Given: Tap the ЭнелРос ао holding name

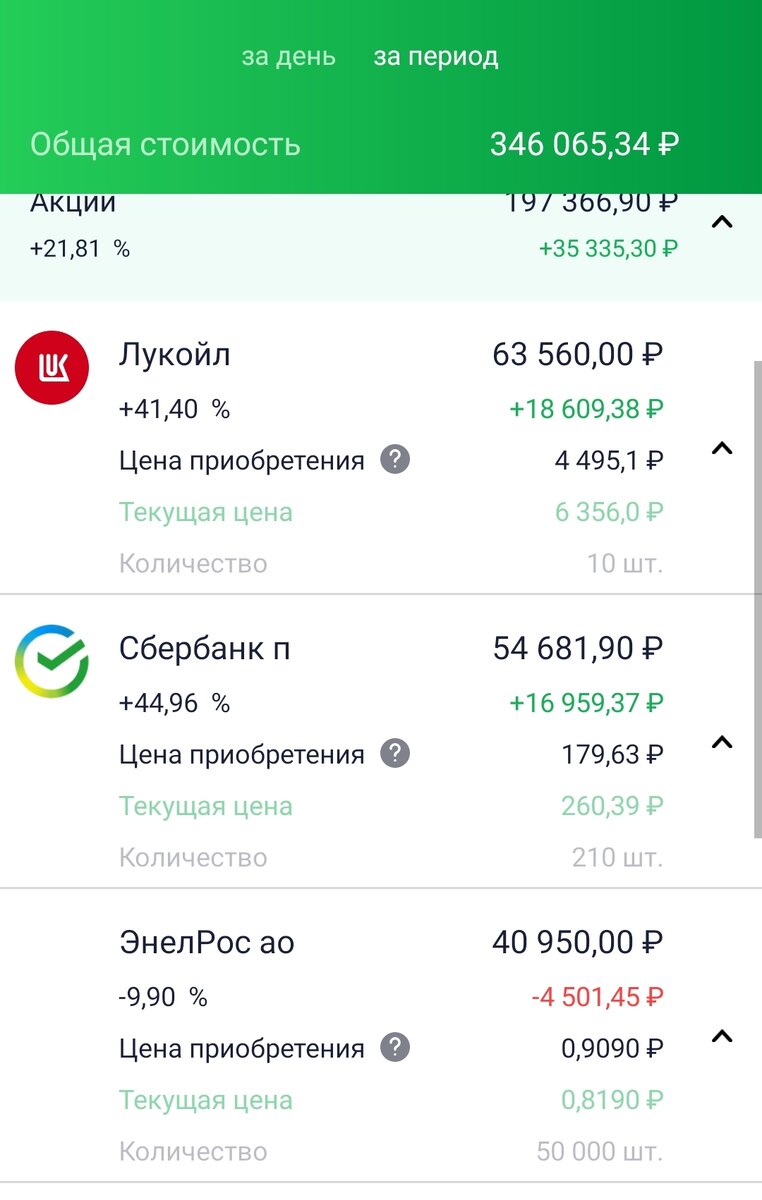Looking at the screenshot, I should coord(207,941).
